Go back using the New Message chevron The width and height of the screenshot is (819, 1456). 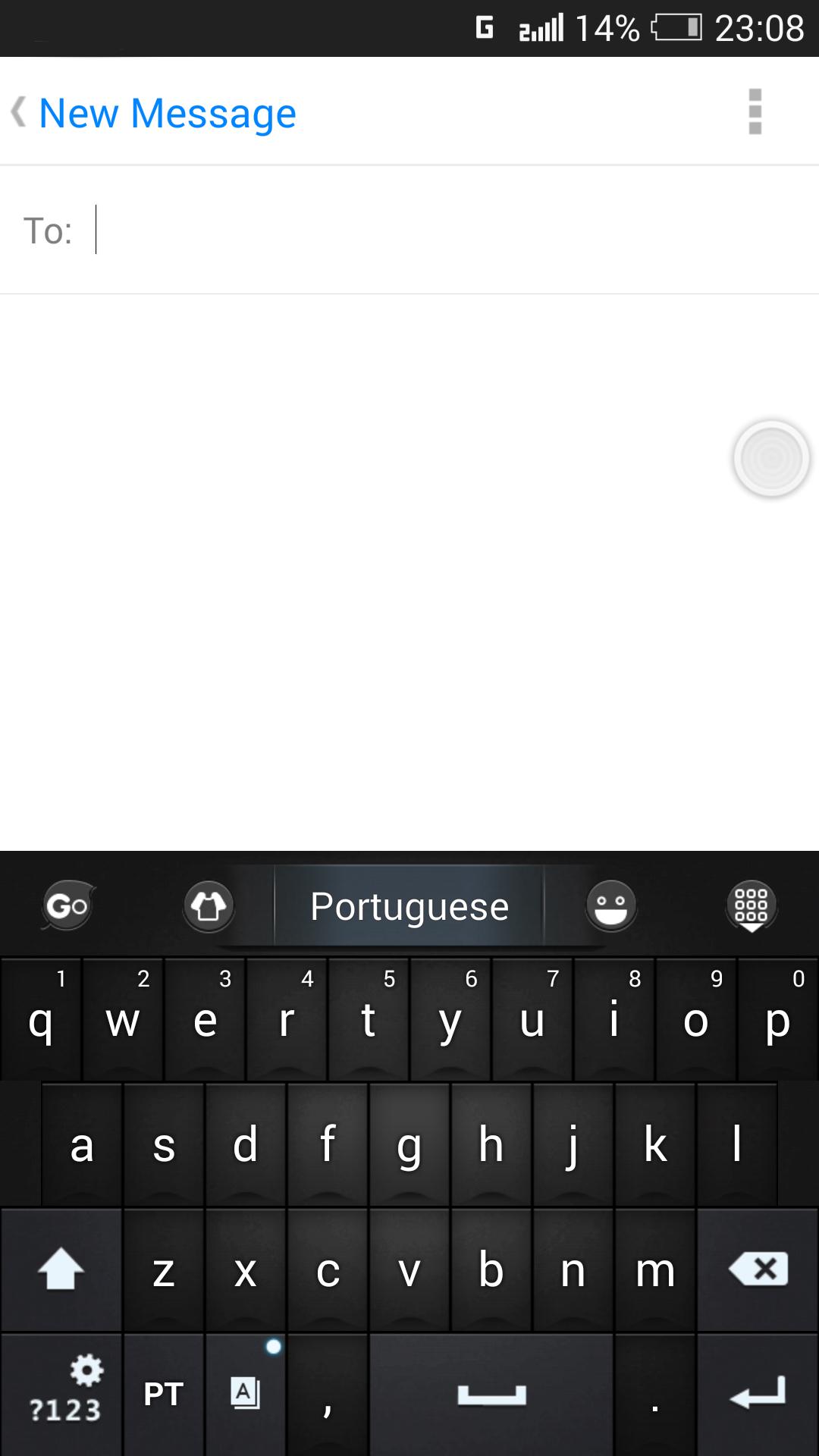click(20, 111)
